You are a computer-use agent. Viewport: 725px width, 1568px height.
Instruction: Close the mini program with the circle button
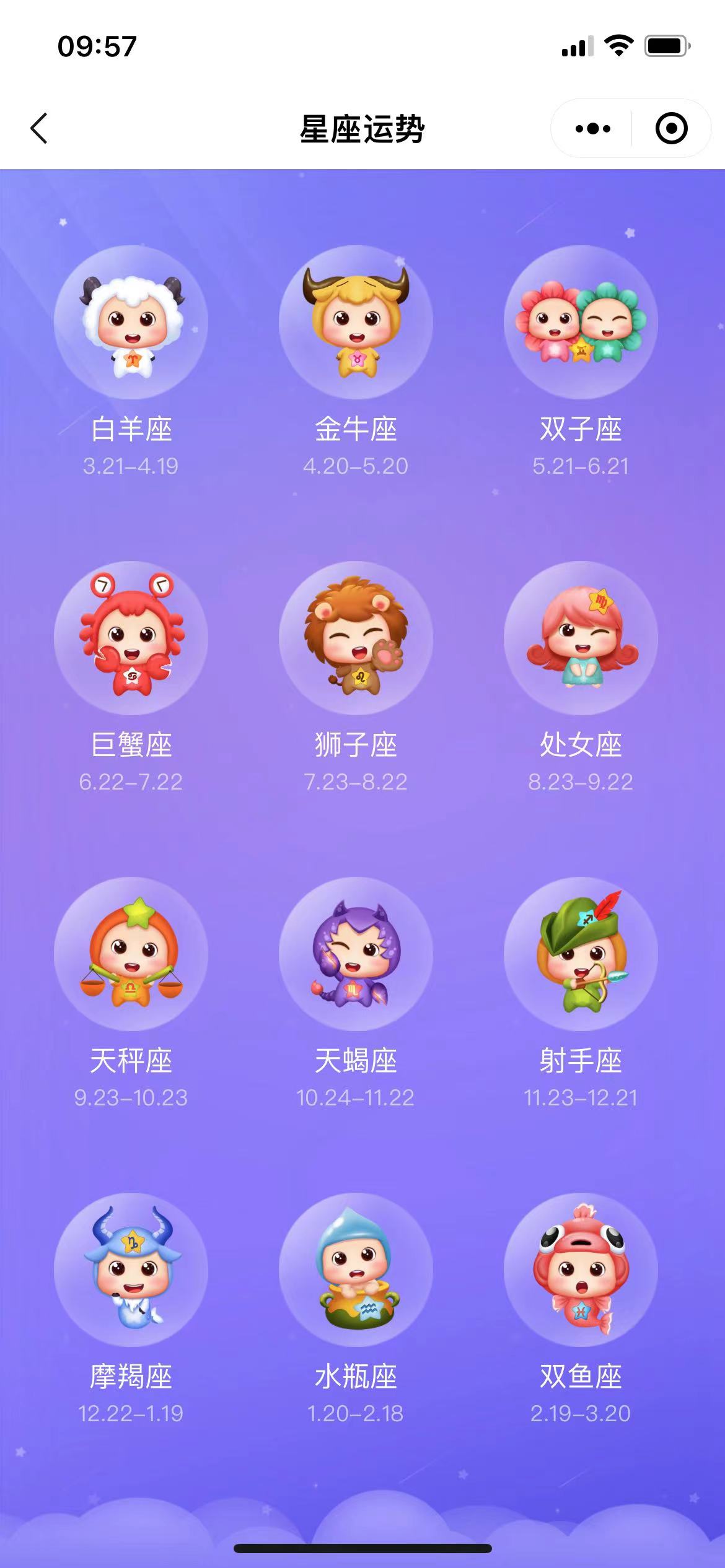671,129
